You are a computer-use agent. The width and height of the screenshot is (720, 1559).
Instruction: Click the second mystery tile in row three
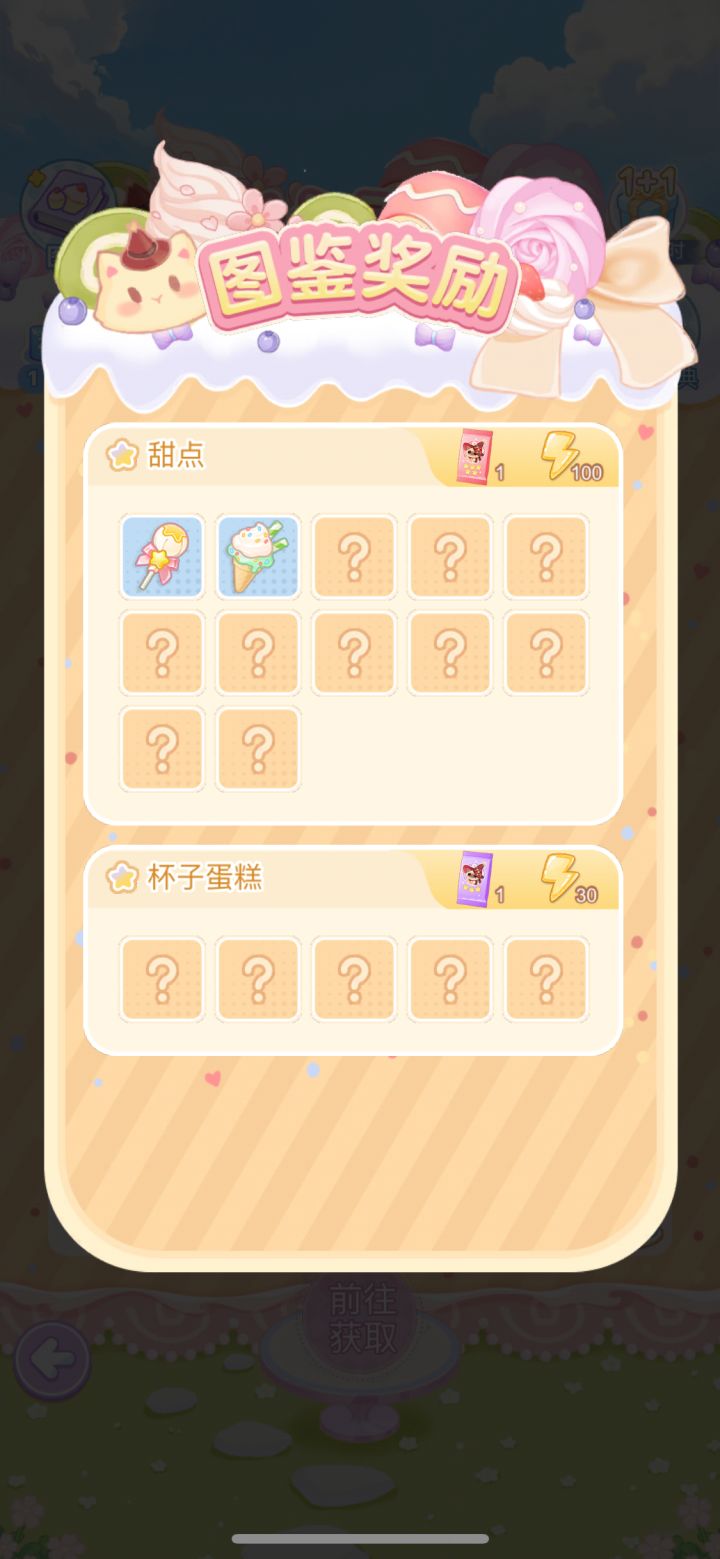click(257, 748)
